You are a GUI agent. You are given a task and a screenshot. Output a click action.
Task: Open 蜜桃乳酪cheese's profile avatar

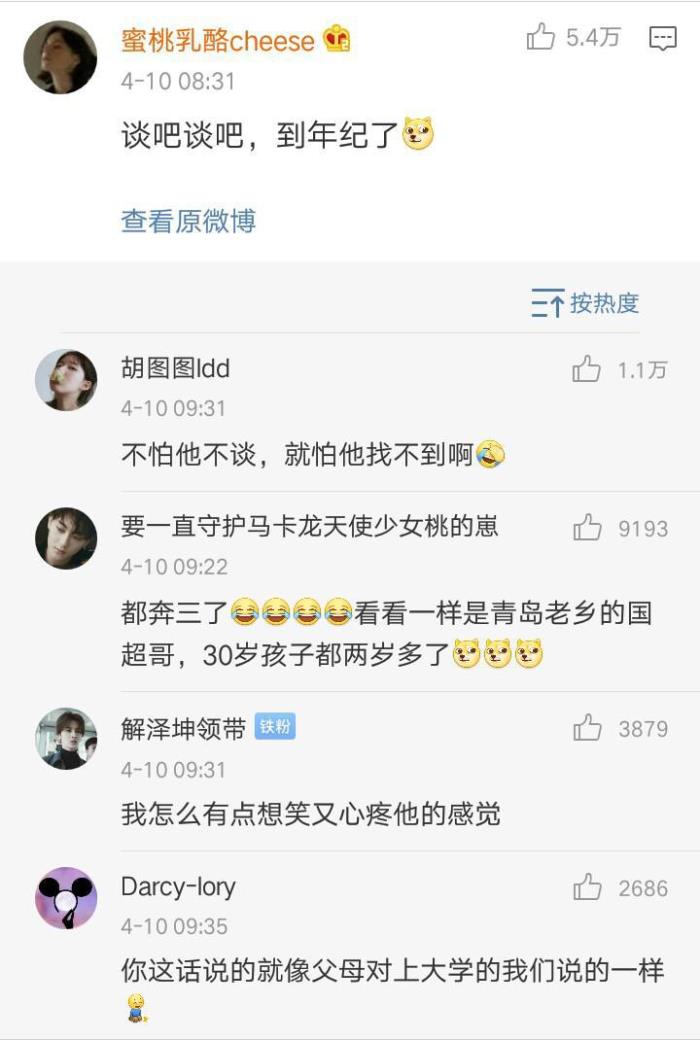click(60, 57)
